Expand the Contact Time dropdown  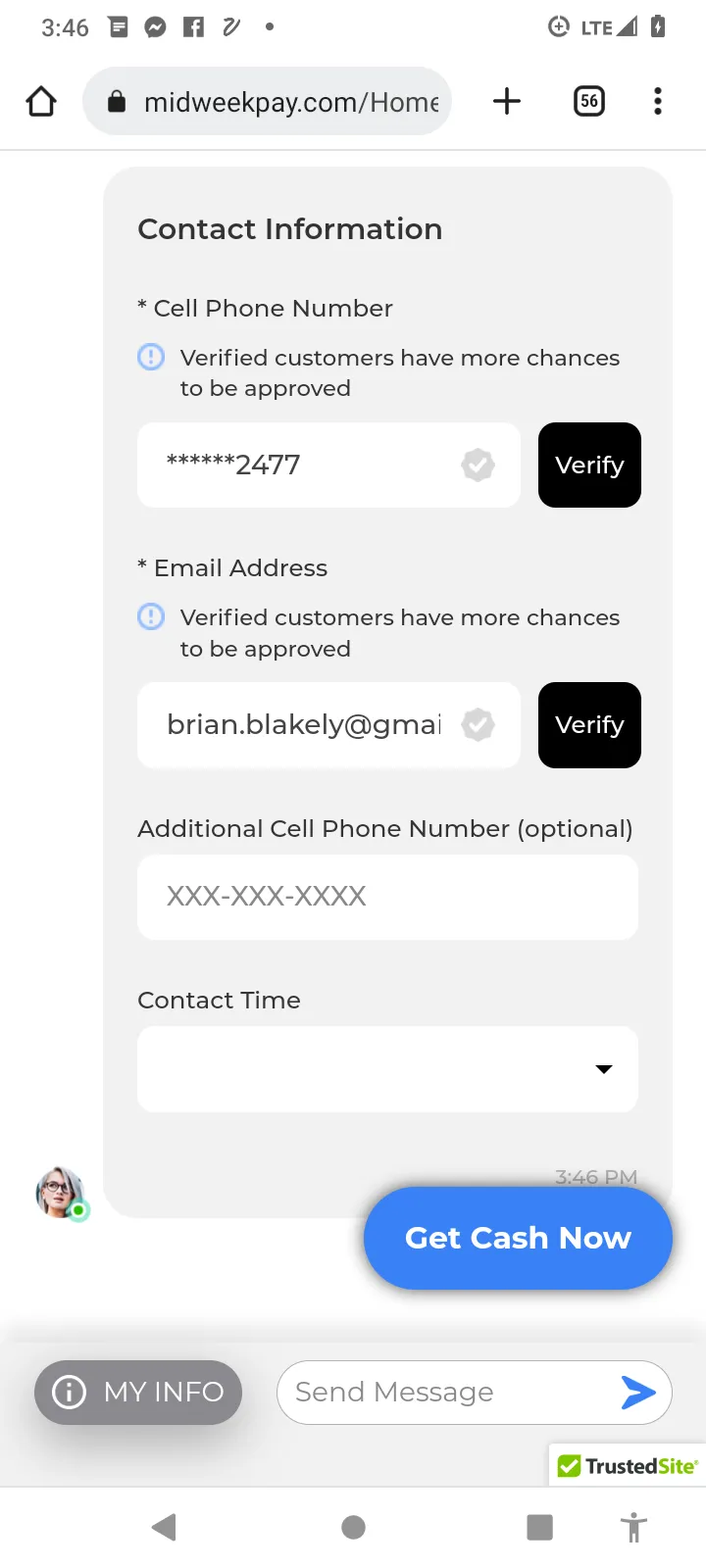point(387,1069)
